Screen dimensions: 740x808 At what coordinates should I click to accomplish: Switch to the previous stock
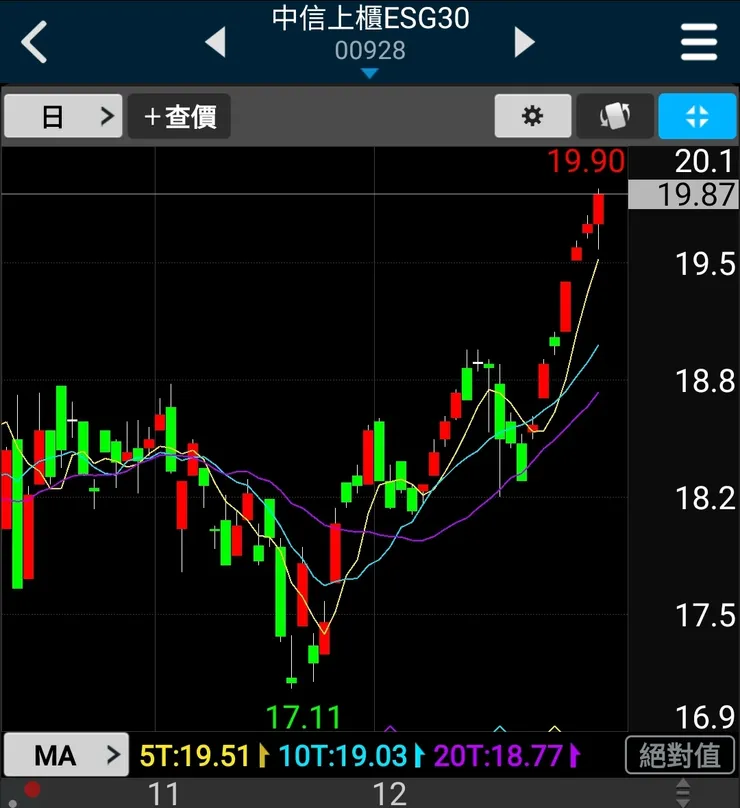pyautogui.click(x=215, y=43)
